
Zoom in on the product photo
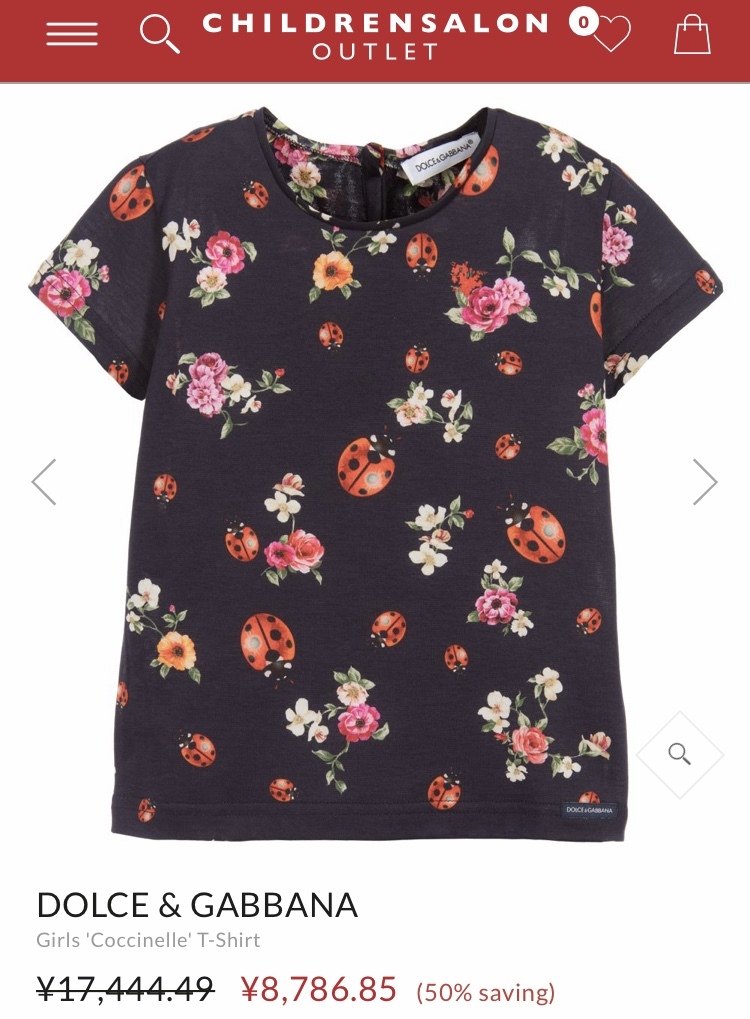679,754
